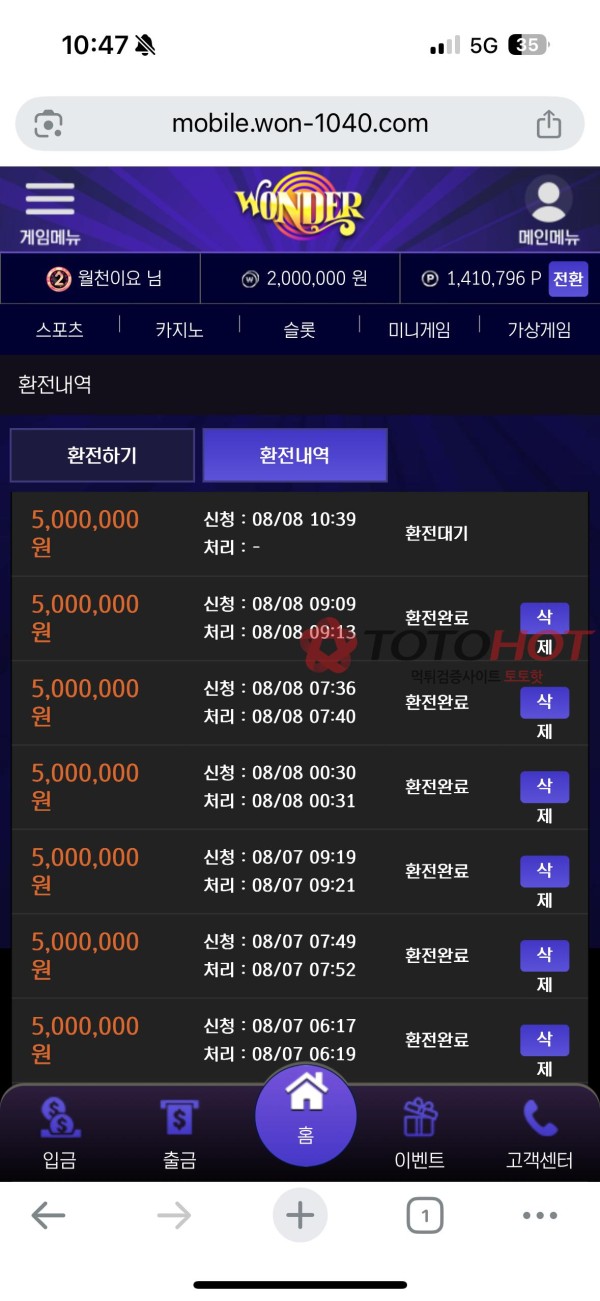Image resolution: width=600 pixels, height=1301 pixels.
Task: Open 입금 deposit in bottom bar
Action: (60, 1133)
